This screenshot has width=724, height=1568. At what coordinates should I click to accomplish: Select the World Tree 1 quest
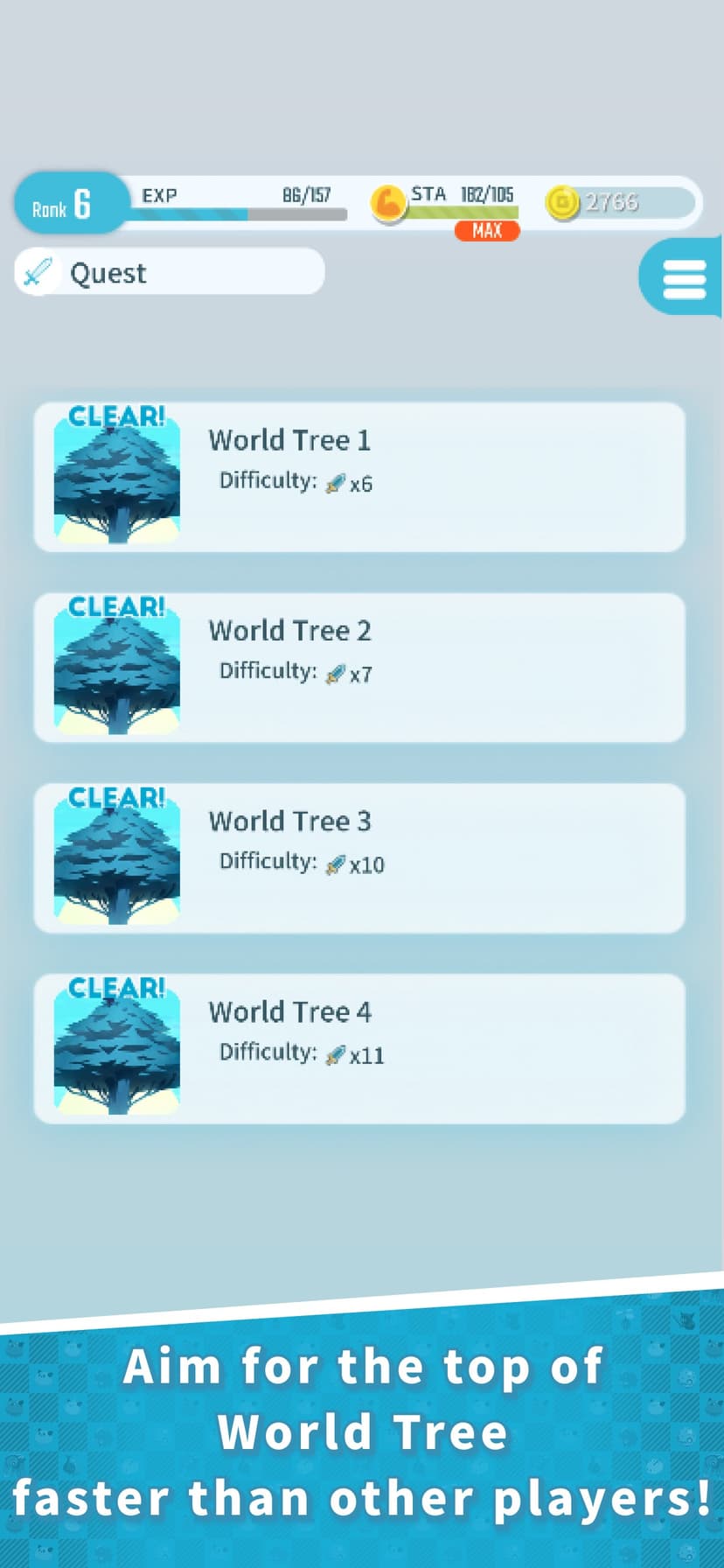[359, 477]
